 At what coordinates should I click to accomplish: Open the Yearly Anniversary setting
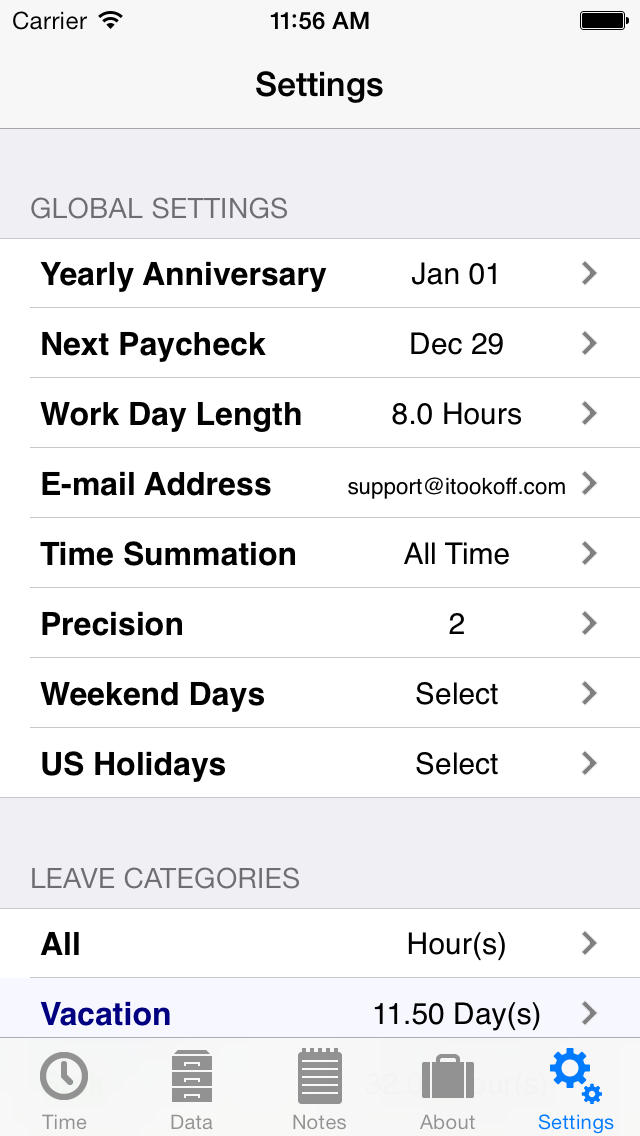320,274
